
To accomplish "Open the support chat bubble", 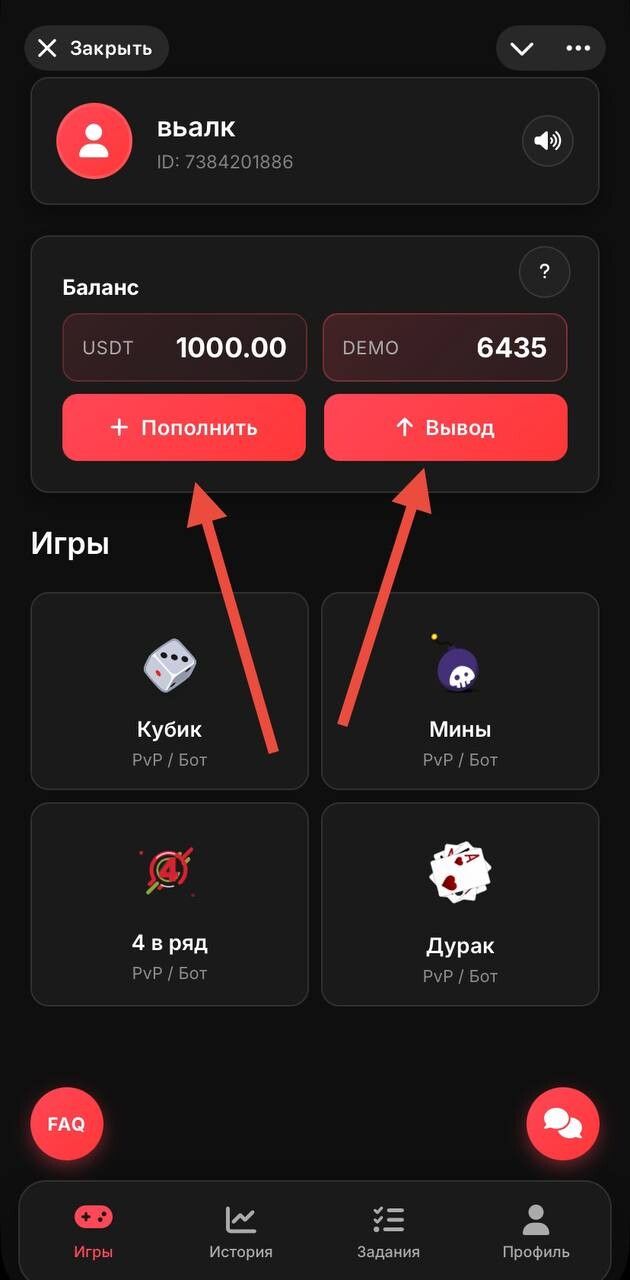I will (563, 1124).
